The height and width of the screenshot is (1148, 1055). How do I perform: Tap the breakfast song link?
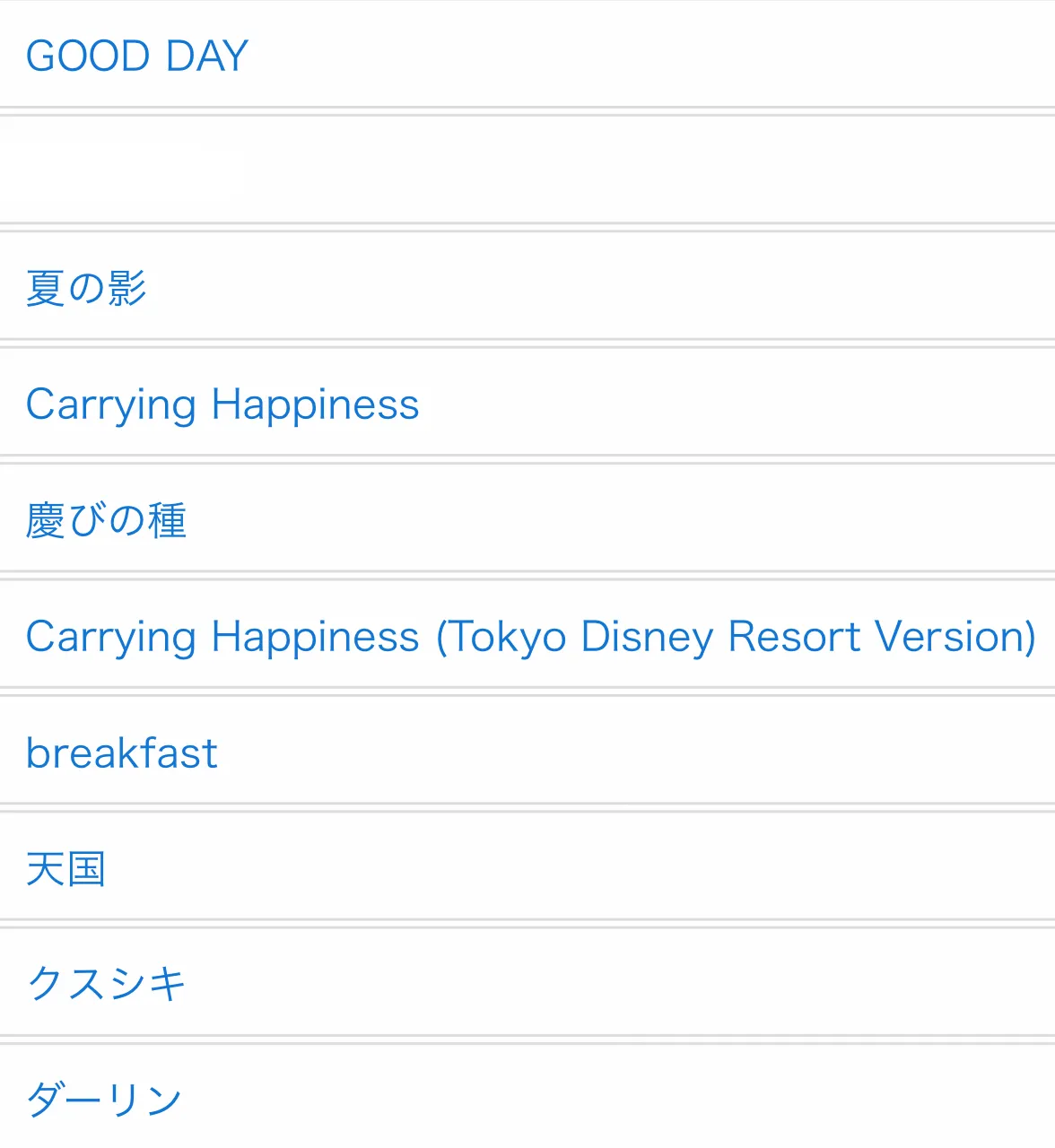pos(122,753)
